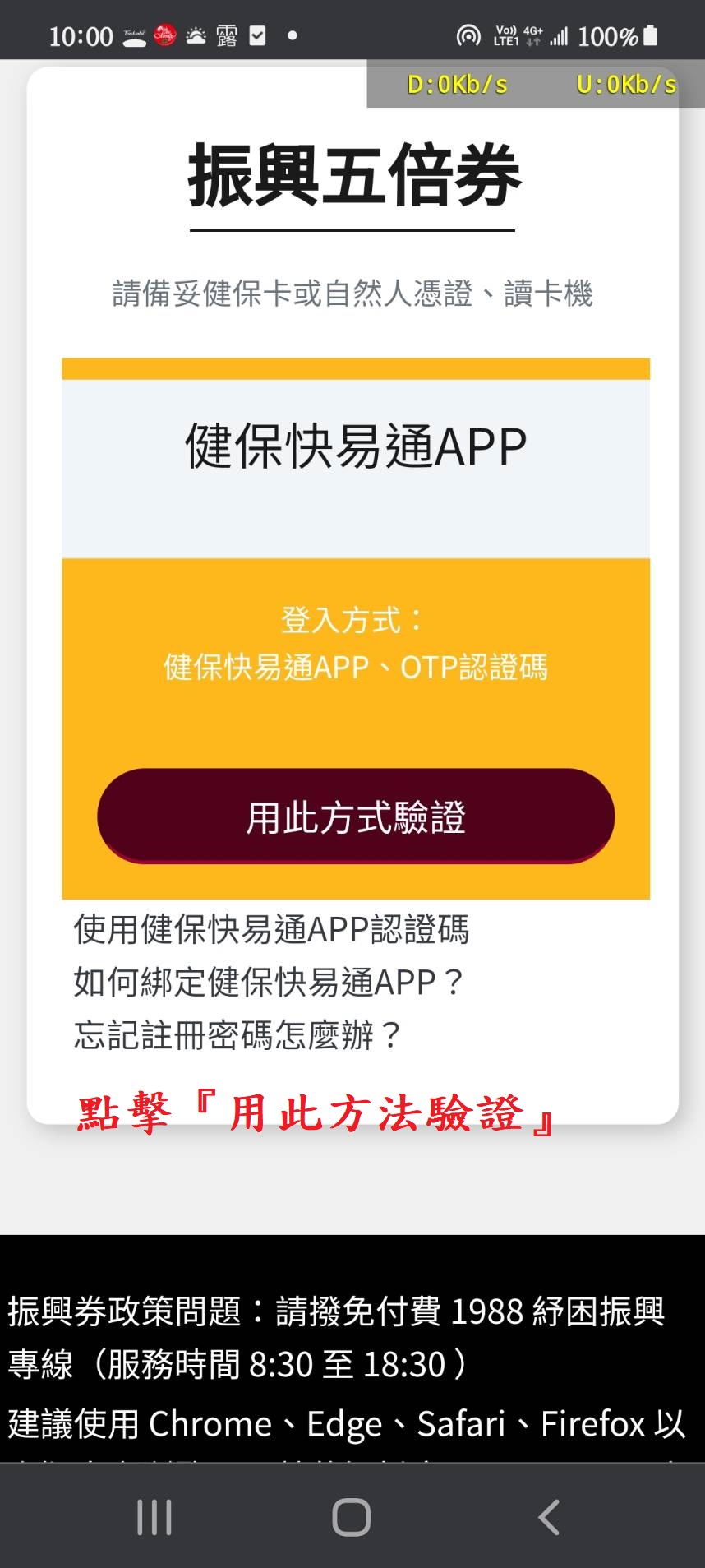This screenshot has height=1568, width=705.
Task: Open 使用健保快易通APP認證碼 link
Action: pos(271,929)
